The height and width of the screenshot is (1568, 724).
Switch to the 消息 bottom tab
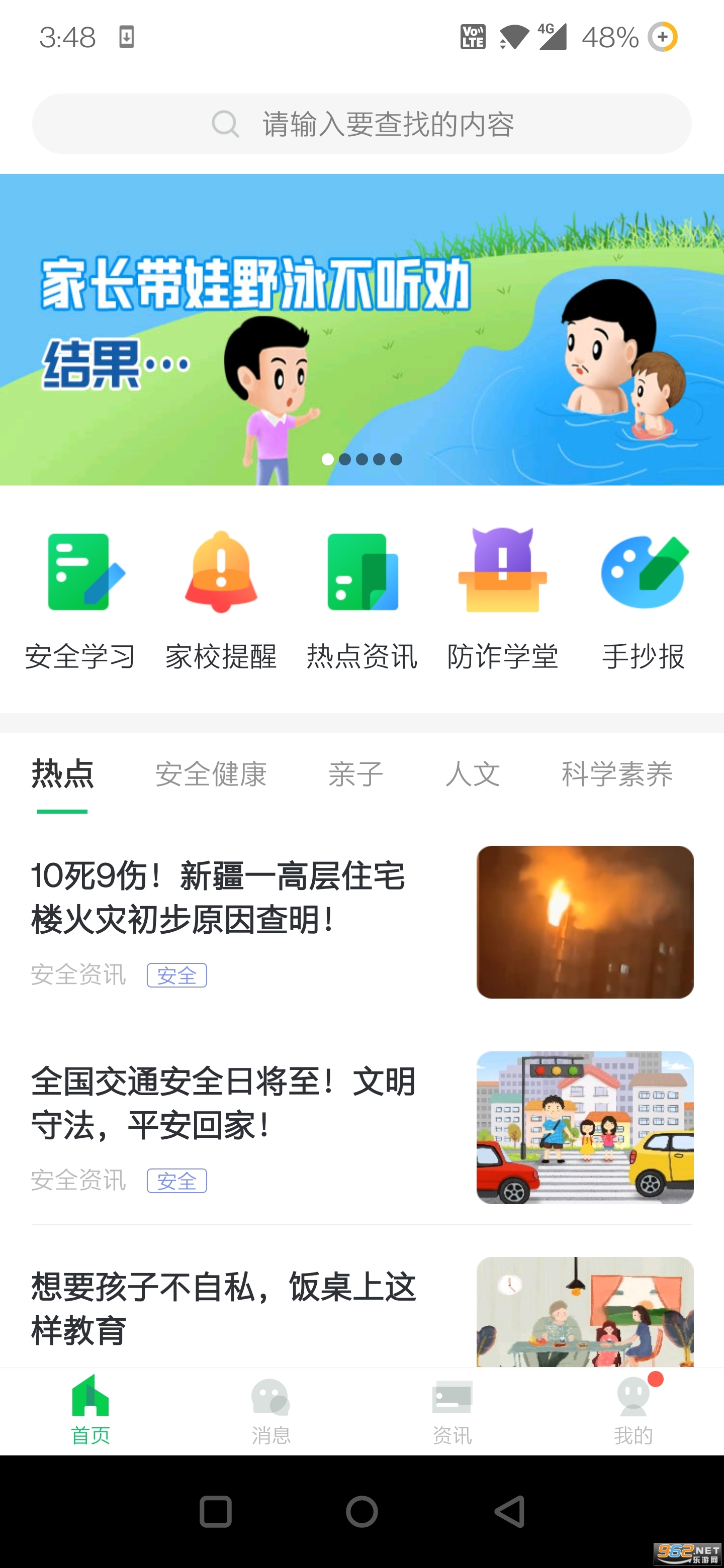pyautogui.click(x=271, y=1410)
